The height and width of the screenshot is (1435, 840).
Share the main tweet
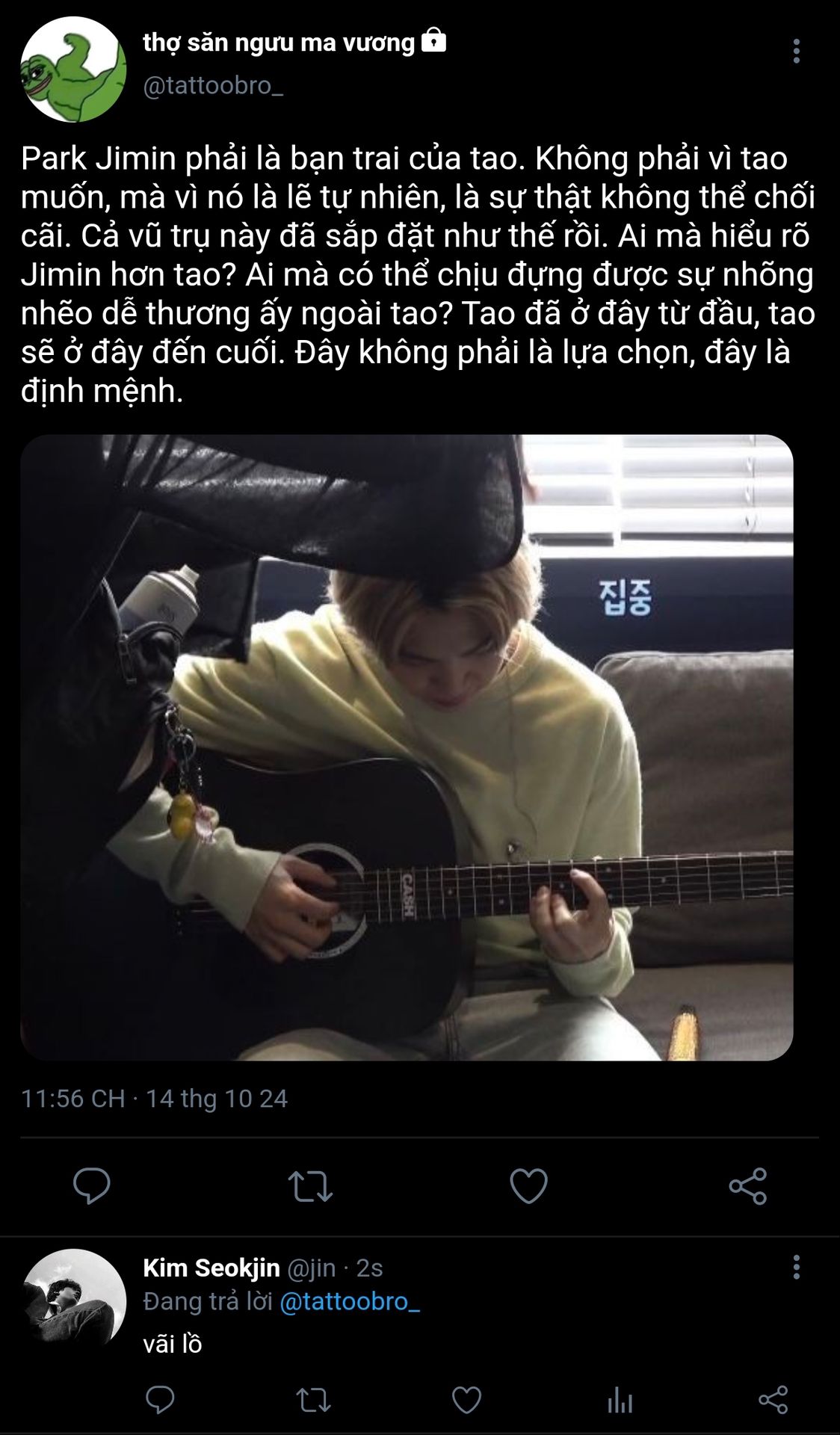(747, 1185)
